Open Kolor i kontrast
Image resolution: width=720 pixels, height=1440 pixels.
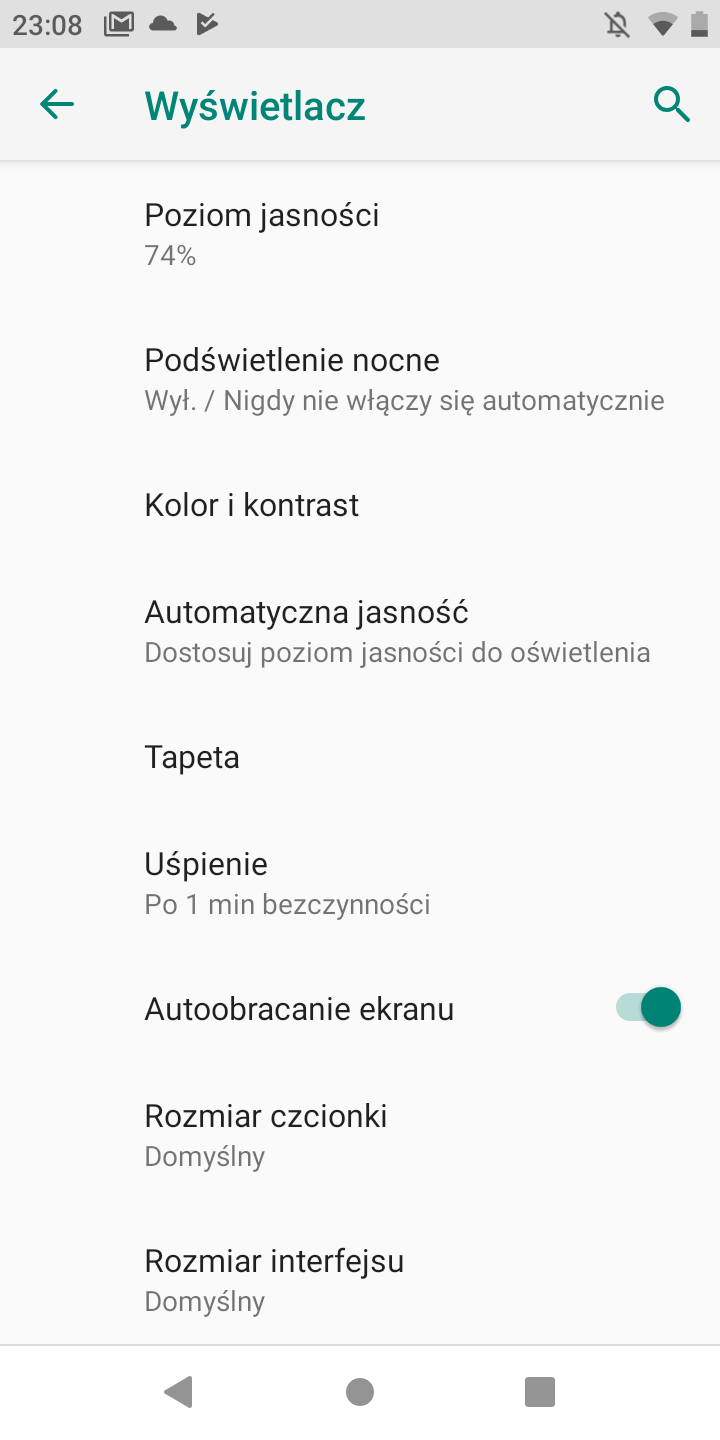360,505
